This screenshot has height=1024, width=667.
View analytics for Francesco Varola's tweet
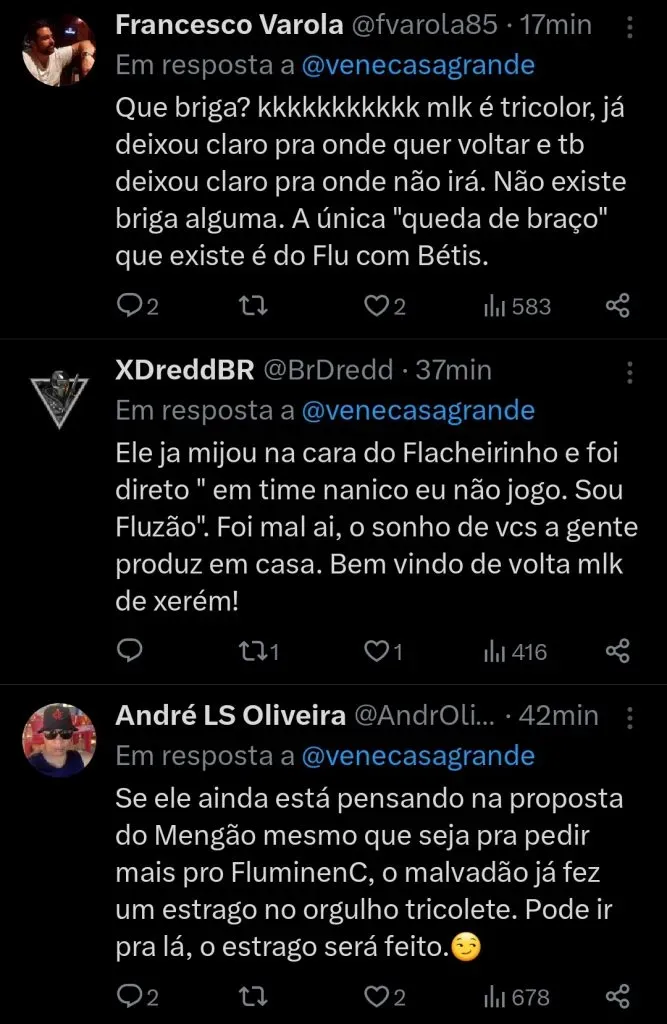click(x=516, y=306)
